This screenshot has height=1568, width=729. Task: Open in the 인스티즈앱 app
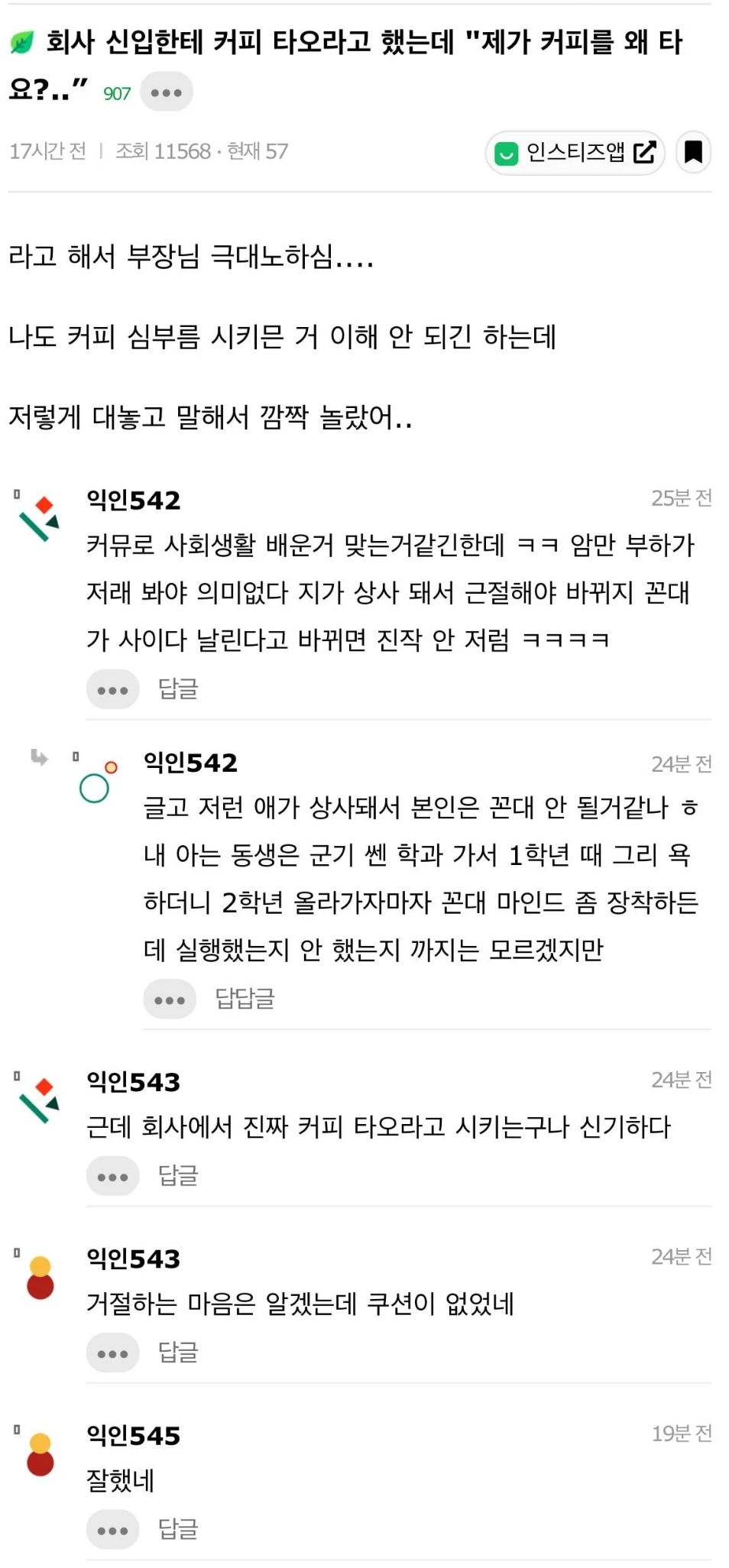(575, 153)
